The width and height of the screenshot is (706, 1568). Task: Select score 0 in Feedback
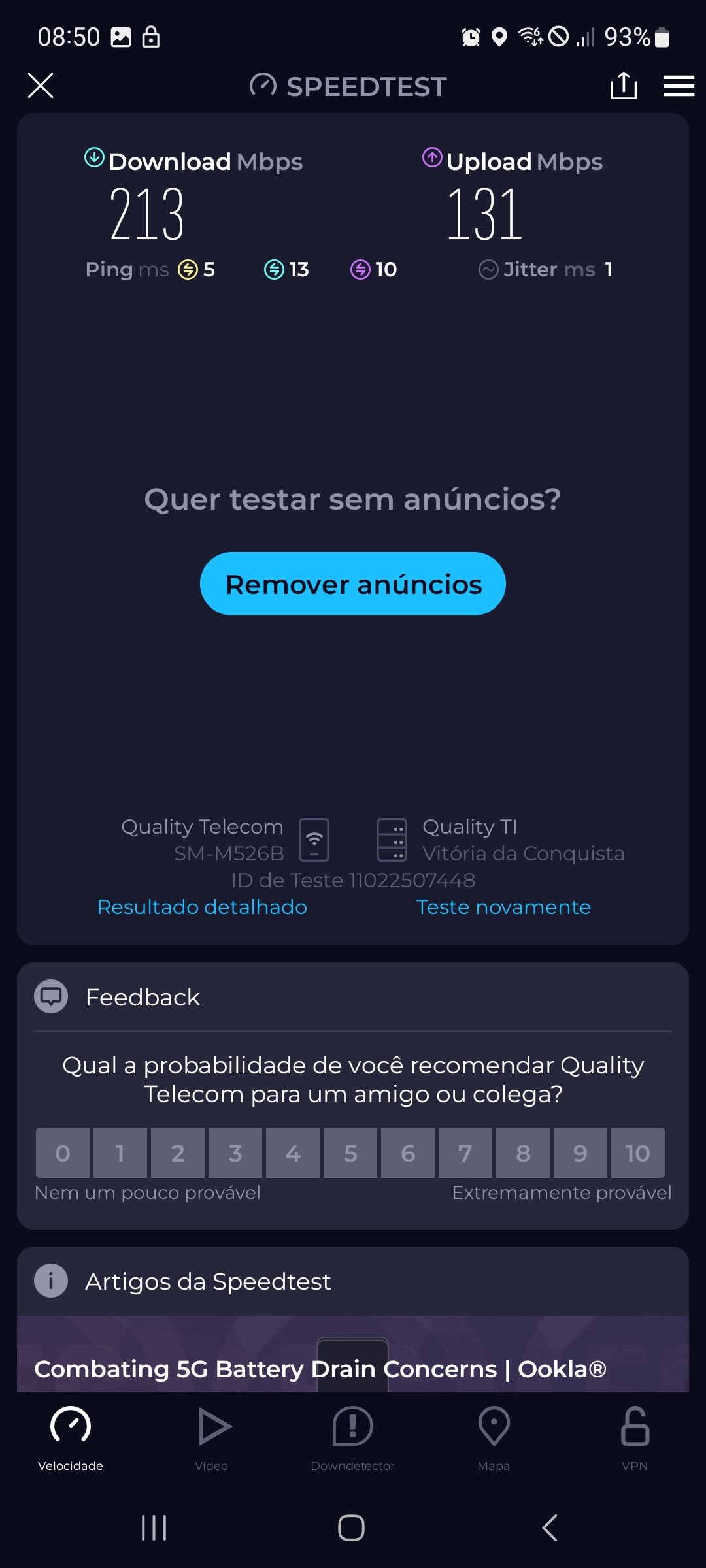(63, 1153)
